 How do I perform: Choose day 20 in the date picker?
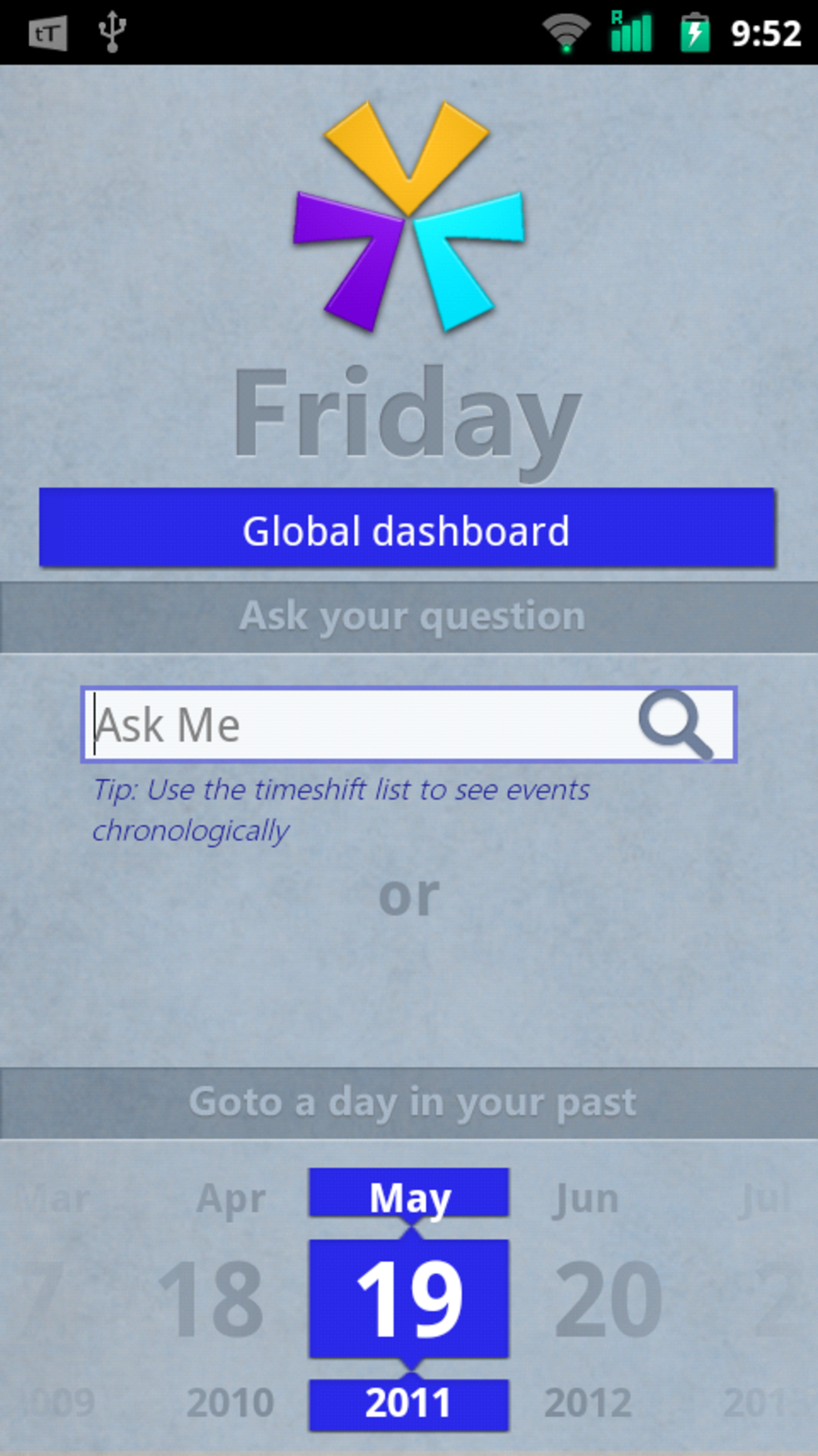tap(608, 1299)
